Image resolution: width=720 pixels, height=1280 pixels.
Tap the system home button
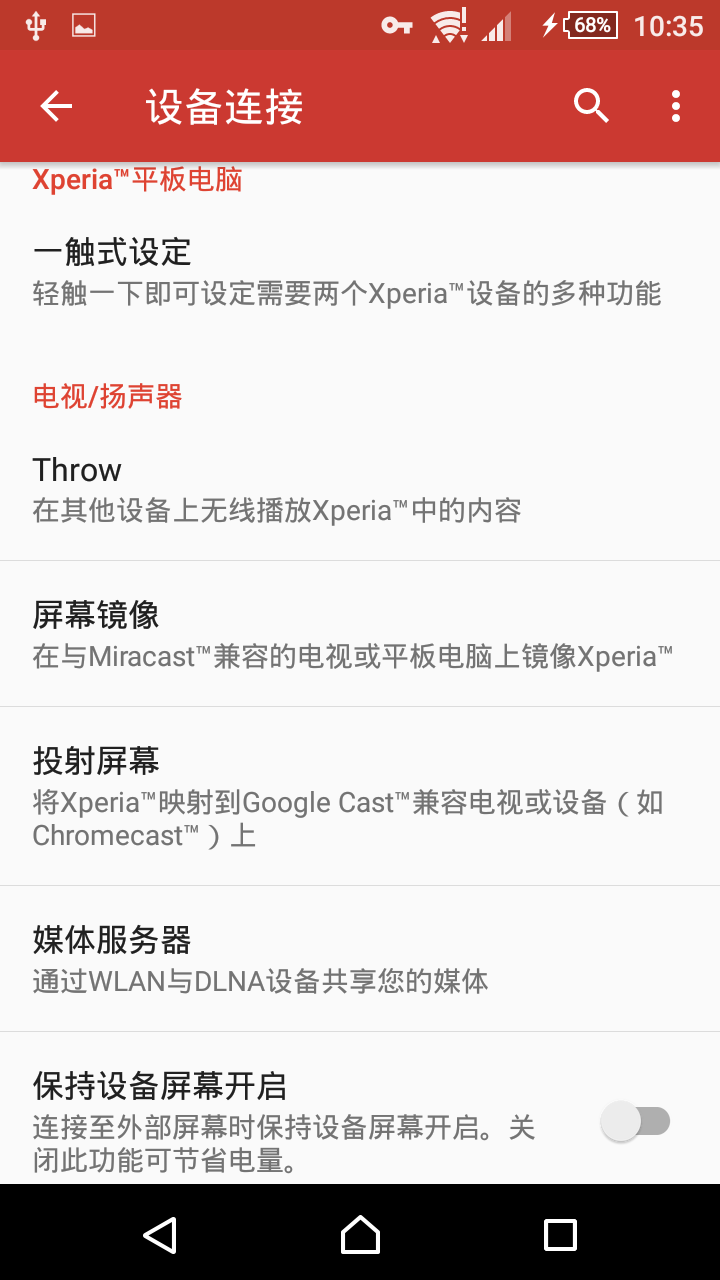[360, 1234]
